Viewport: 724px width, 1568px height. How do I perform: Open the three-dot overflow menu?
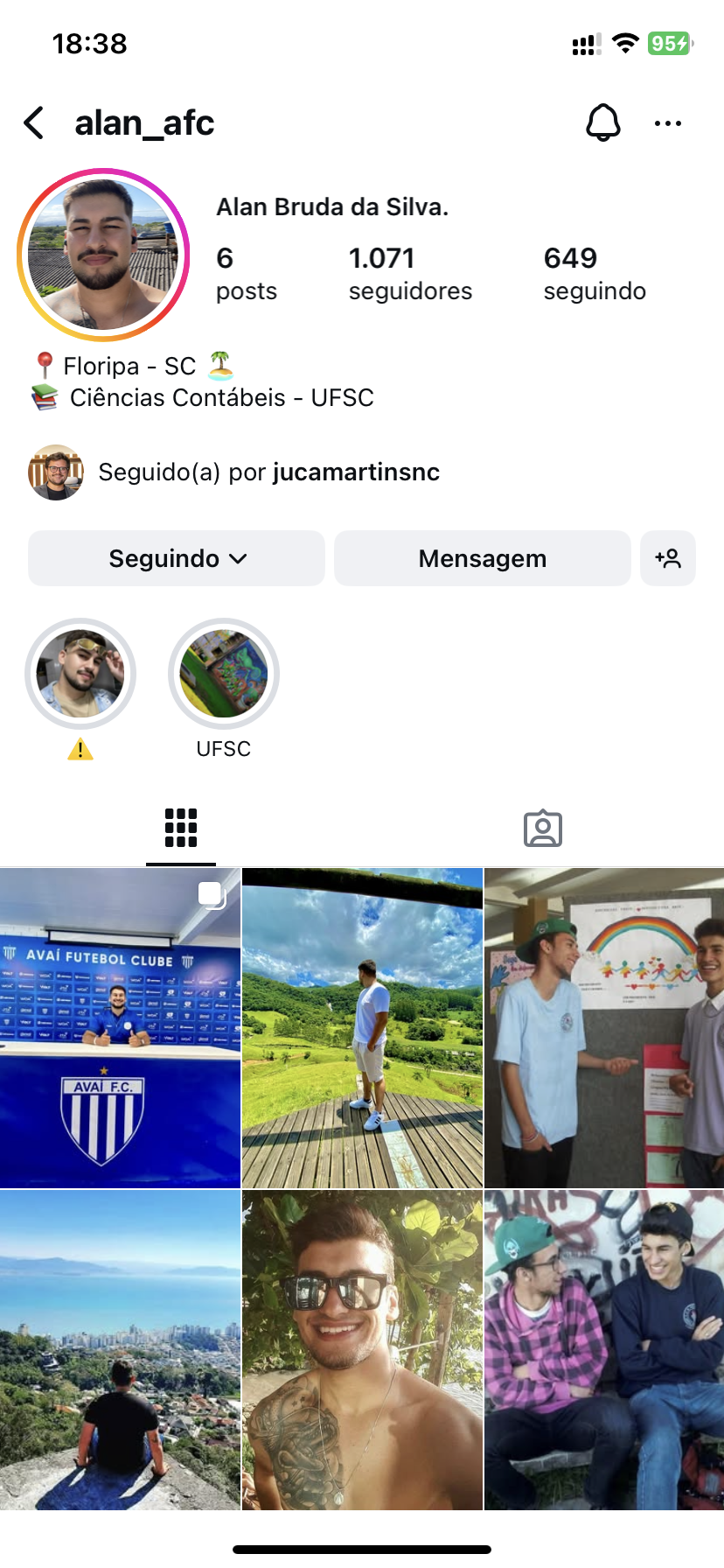(x=668, y=123)
